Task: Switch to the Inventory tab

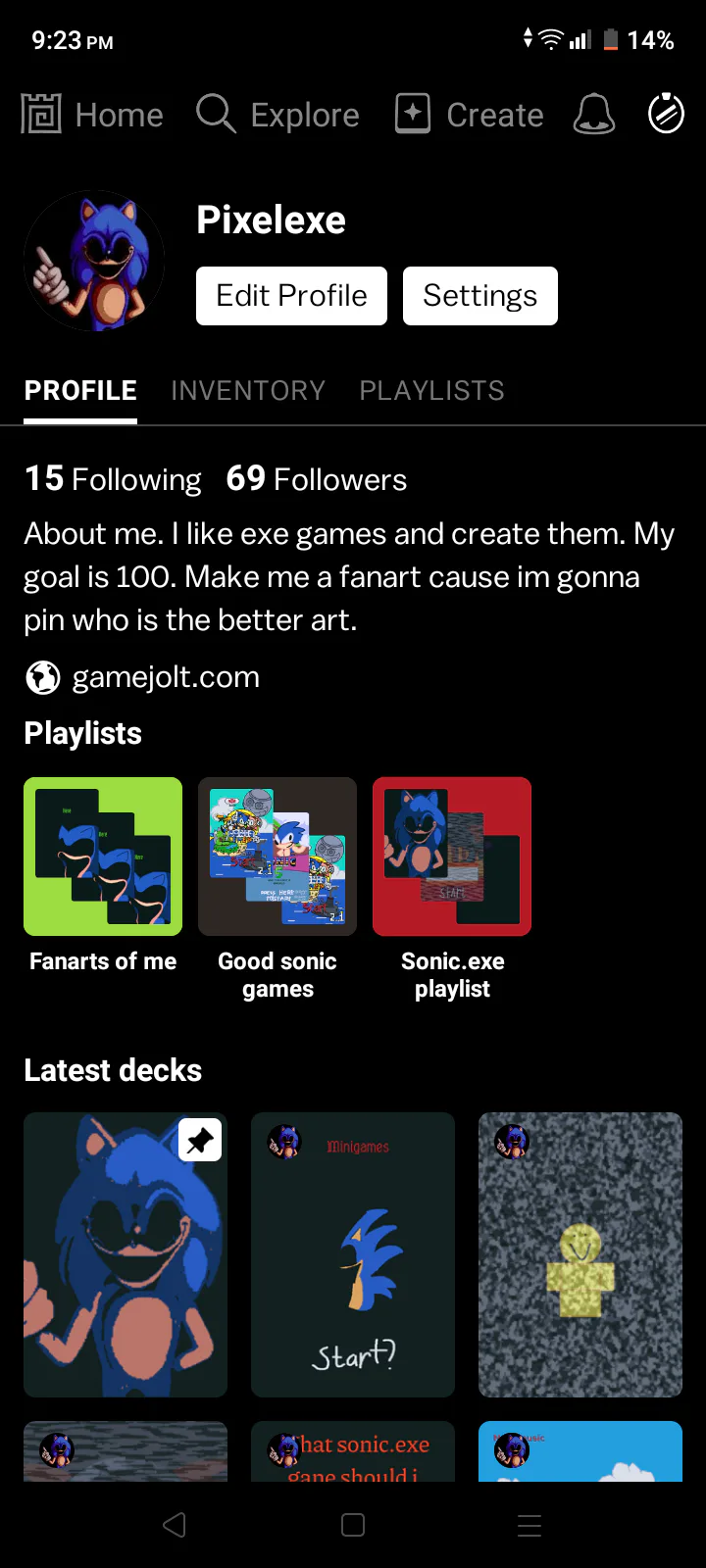Action: click(x=247, y=390)
